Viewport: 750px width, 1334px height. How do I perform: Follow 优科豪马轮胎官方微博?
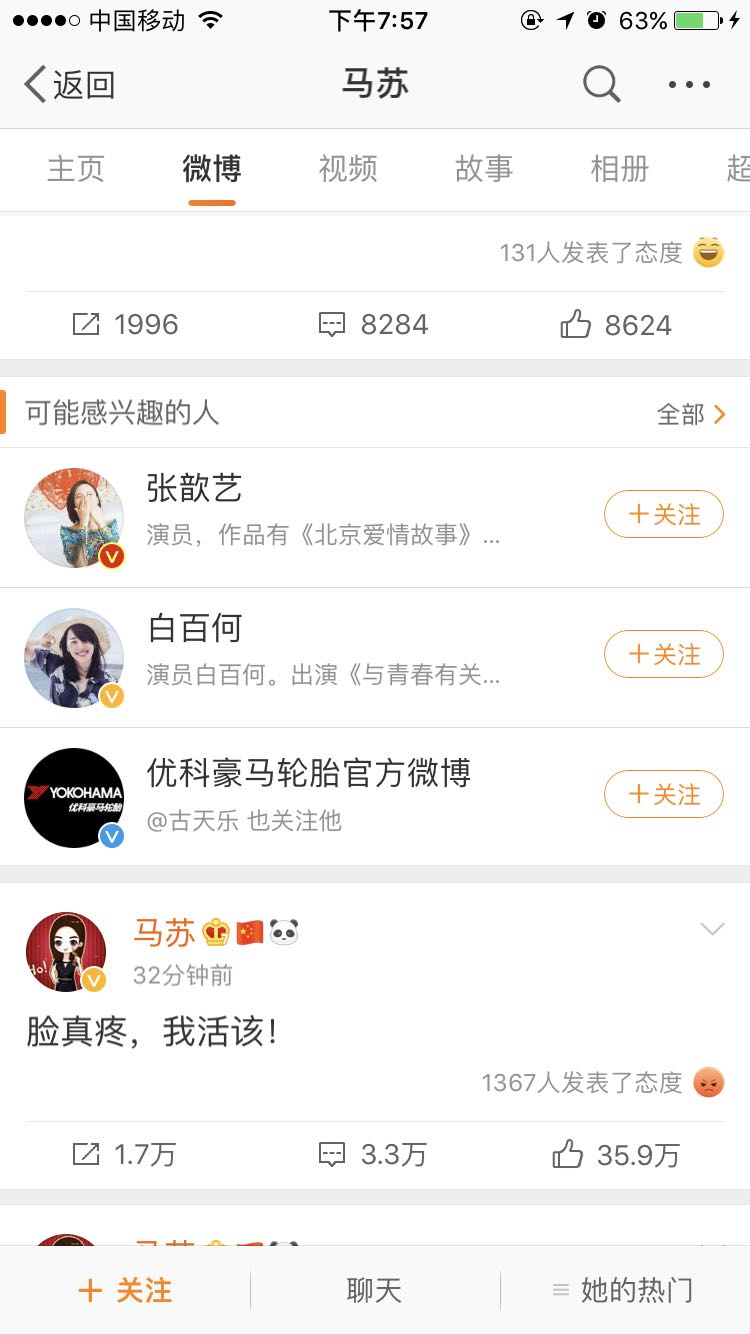(x=663, y=795)
